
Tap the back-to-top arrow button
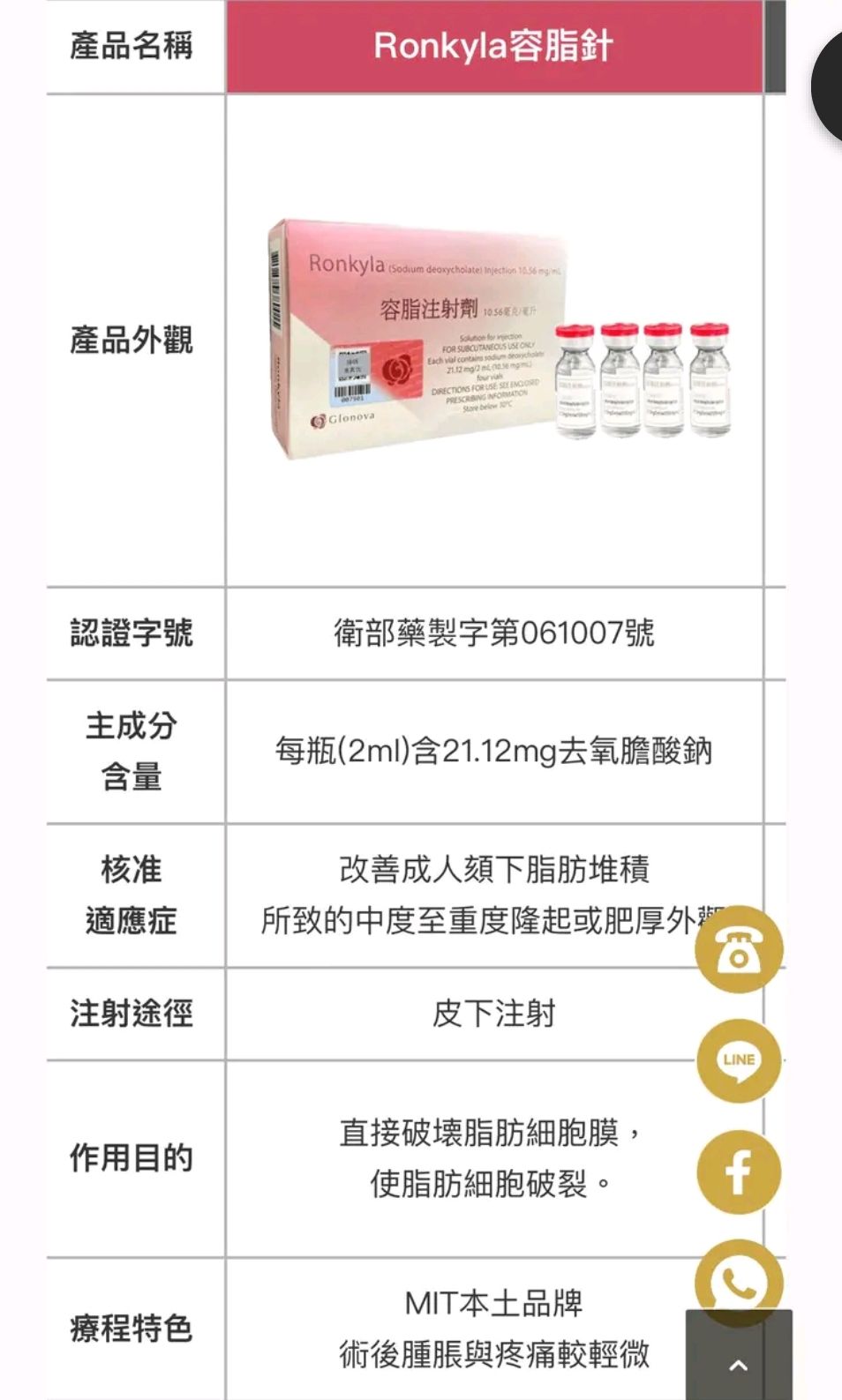pyautogui.click(x=739, y=1364)
